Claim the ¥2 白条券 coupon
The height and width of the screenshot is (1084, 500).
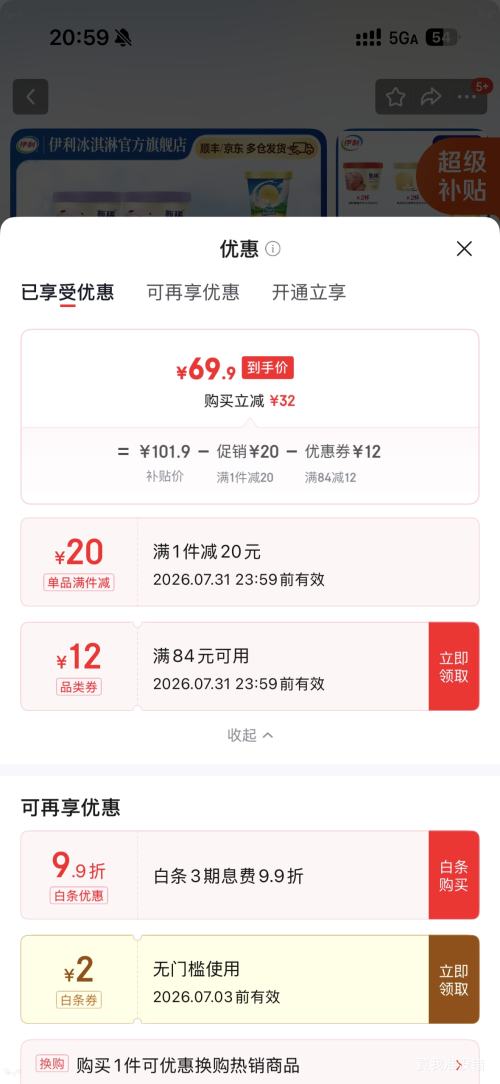click(454, 980)
